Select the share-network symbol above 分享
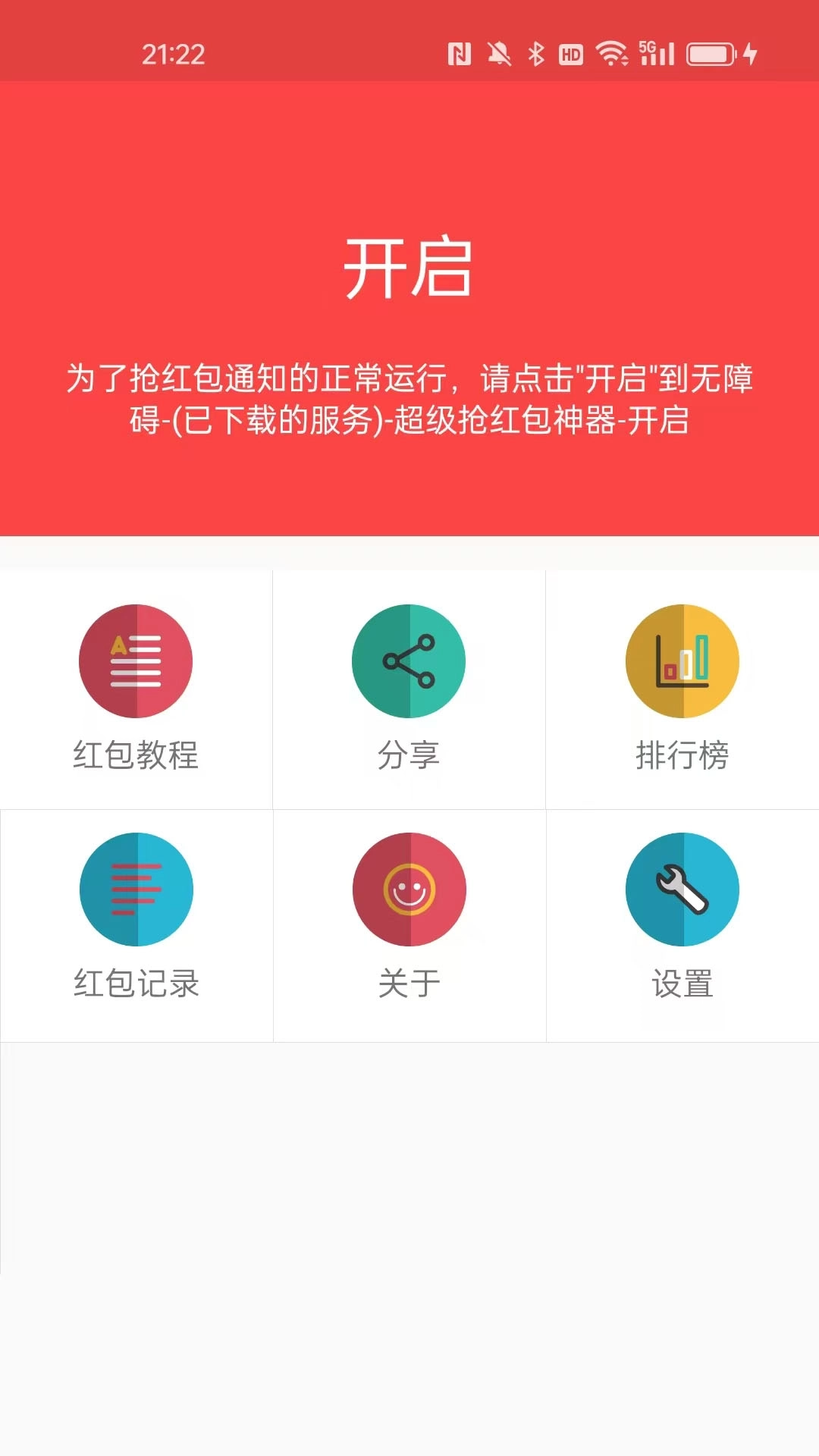 tap(409, 661)
